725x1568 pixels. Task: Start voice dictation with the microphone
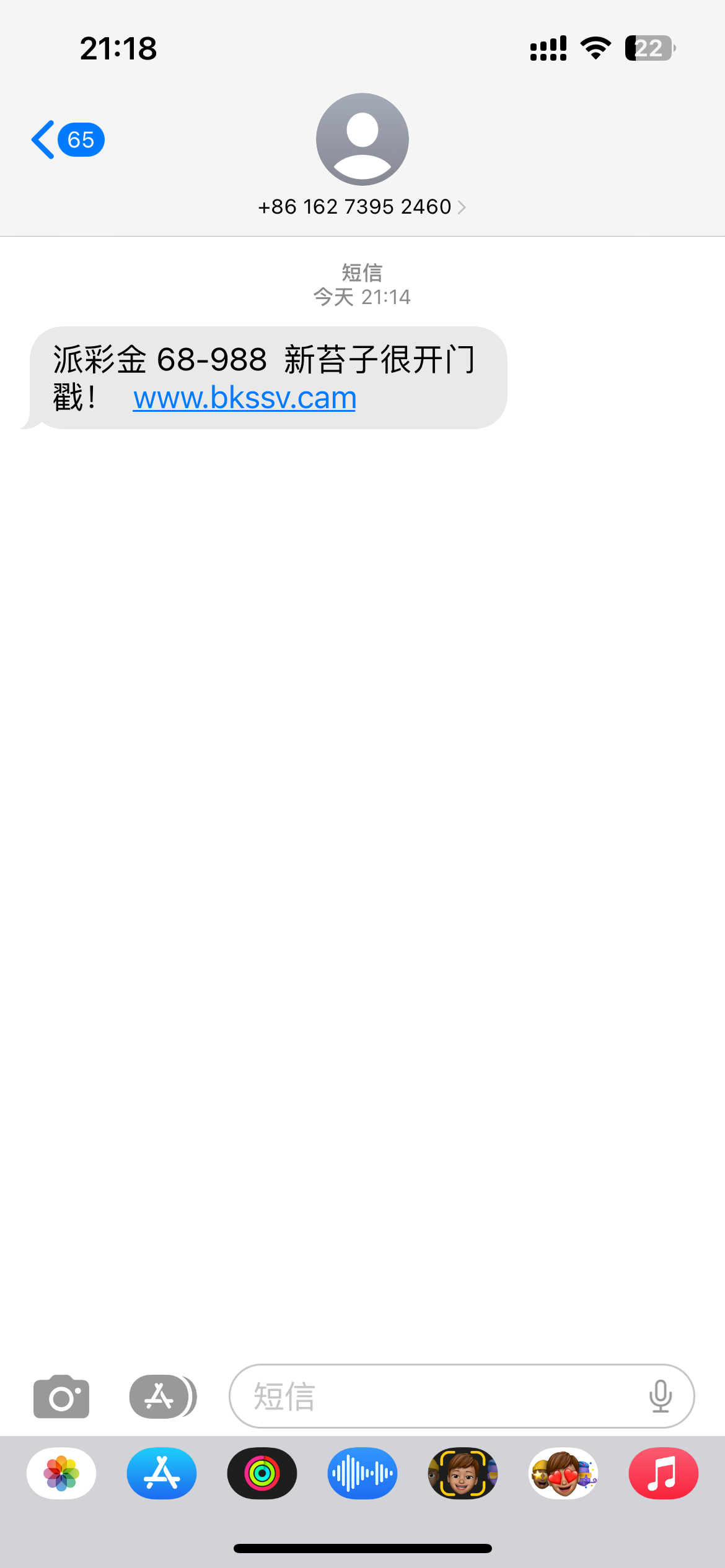pos(660,1396)
